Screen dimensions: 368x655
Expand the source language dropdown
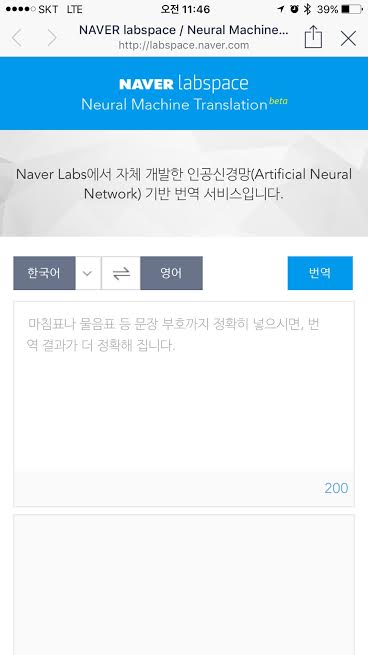click(88, 273)
